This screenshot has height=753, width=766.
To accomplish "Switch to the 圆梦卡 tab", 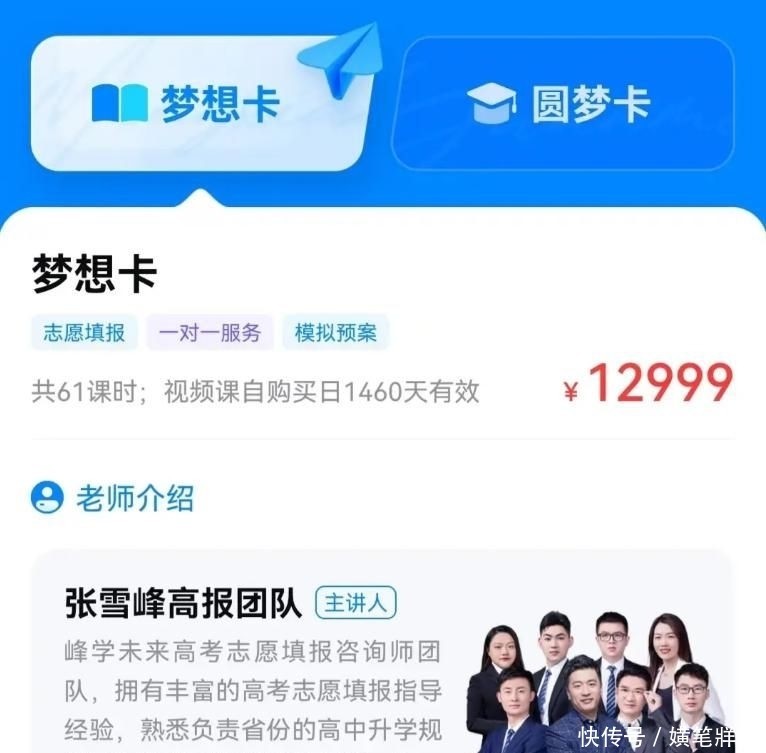I will point(562,104).
